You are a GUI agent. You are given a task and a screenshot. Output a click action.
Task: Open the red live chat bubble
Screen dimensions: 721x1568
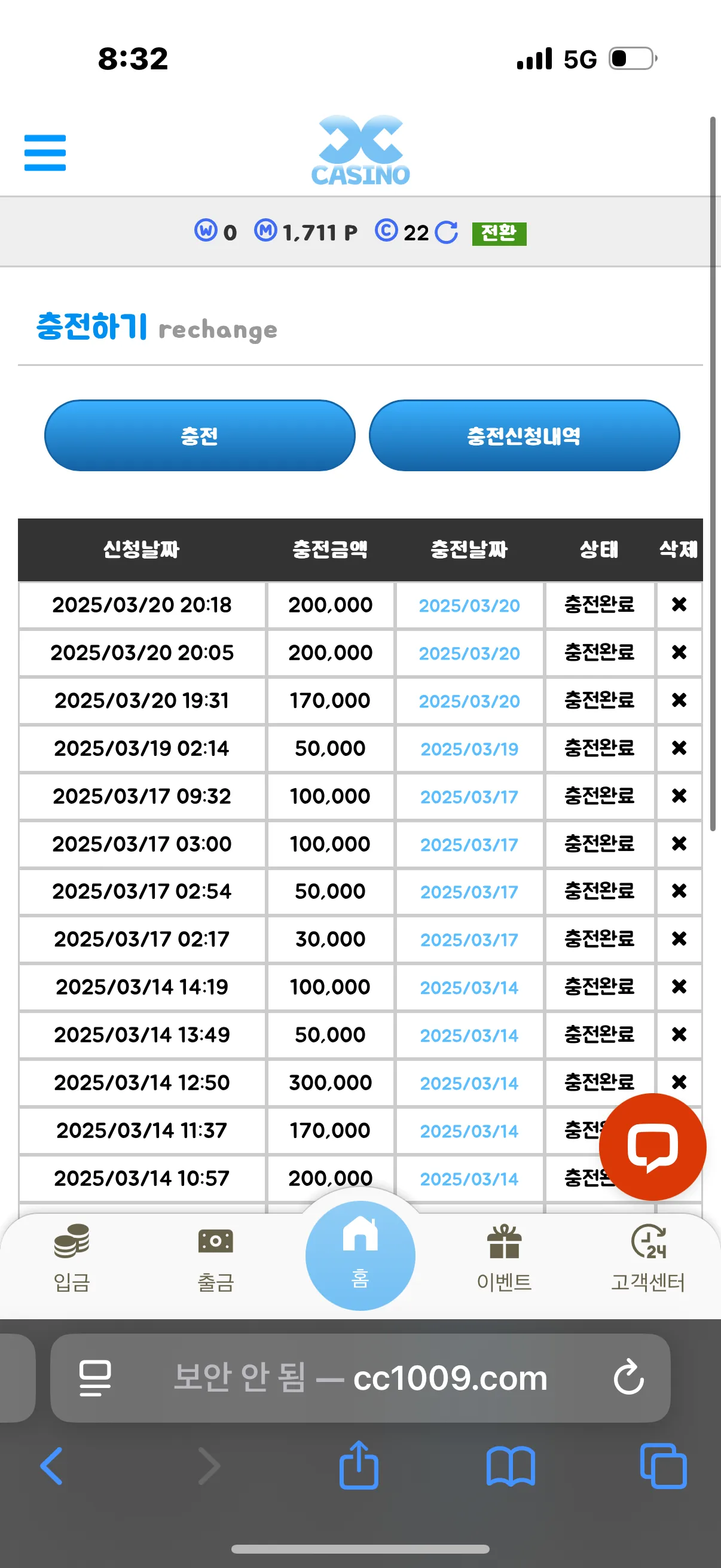652,1147
